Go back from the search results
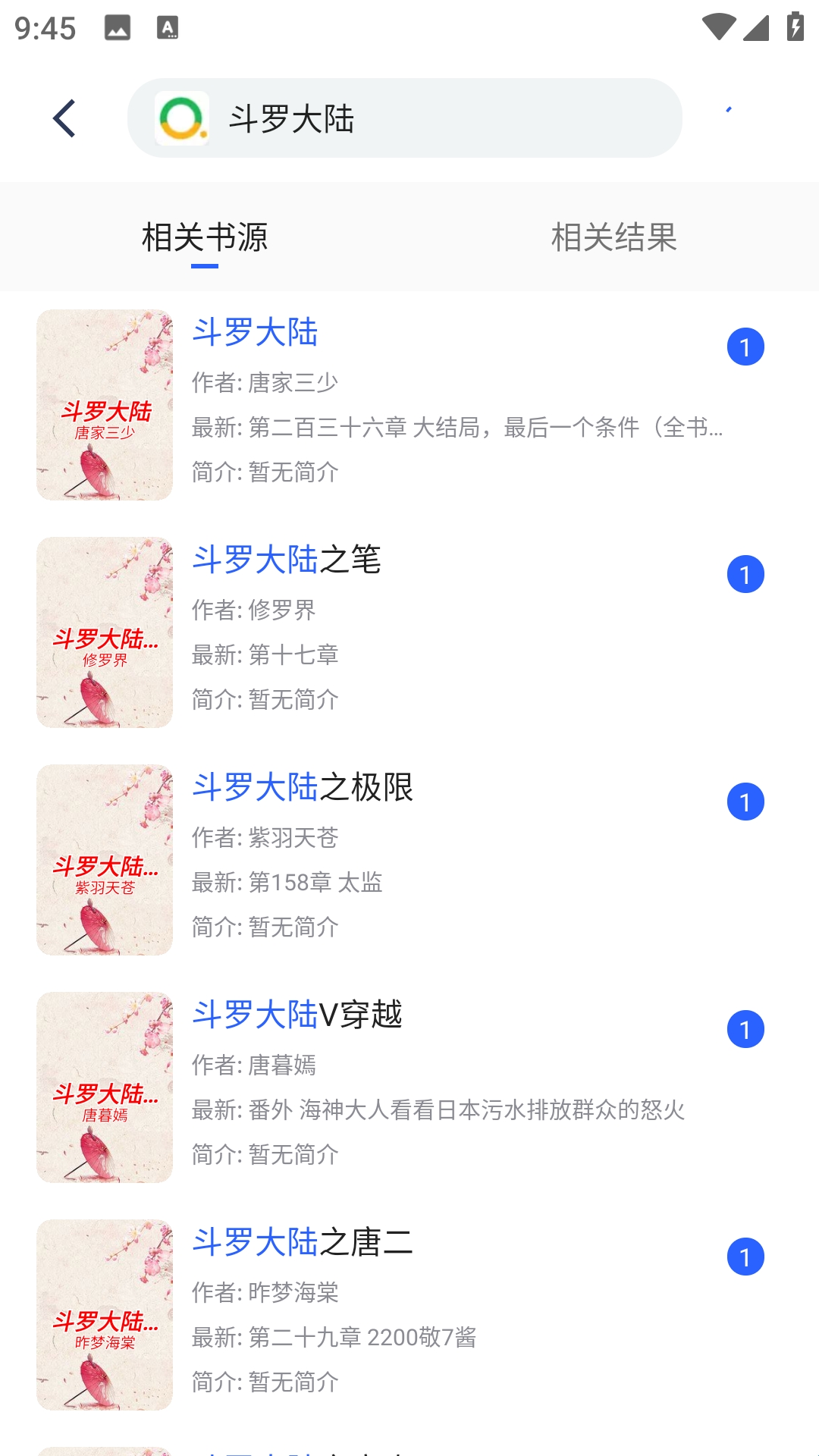 64,118
